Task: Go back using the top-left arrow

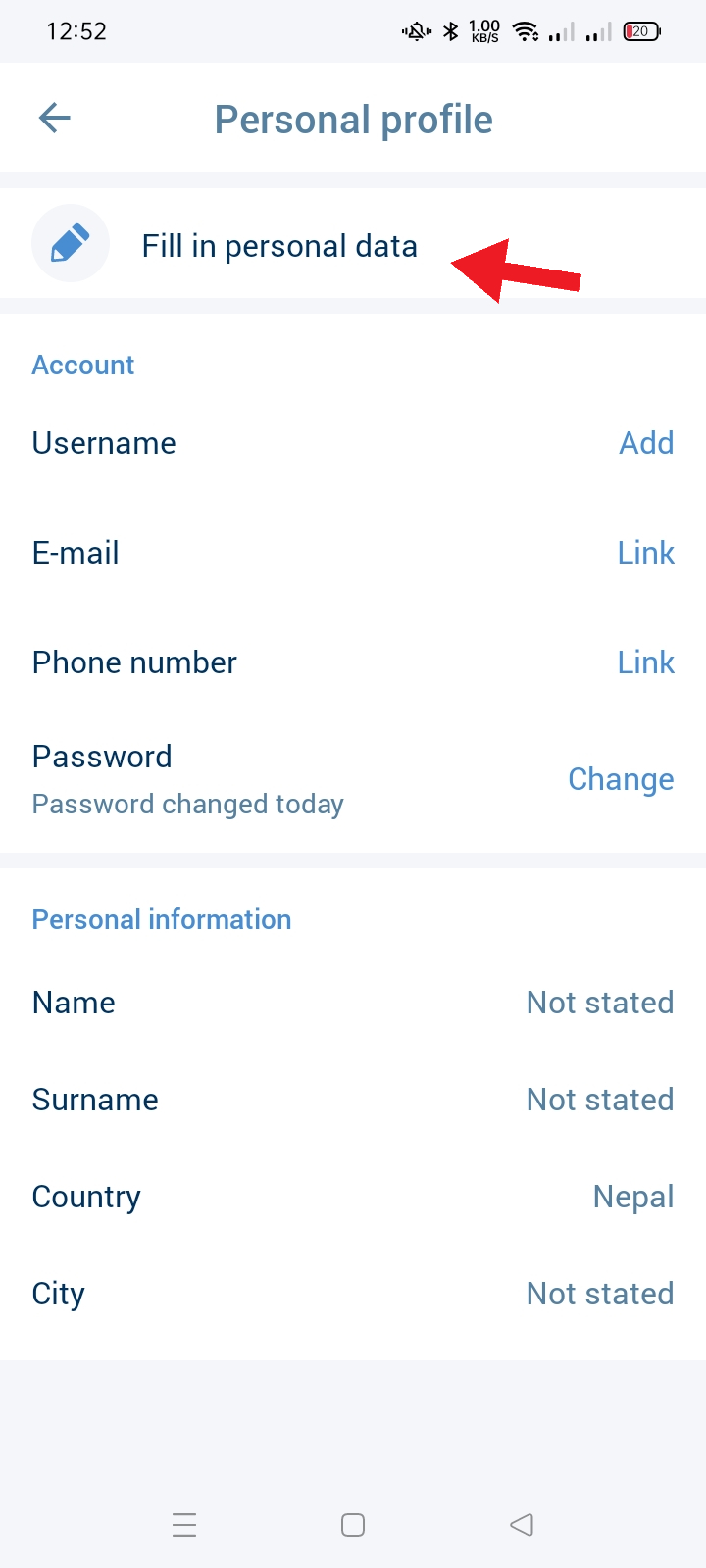Action: pos(55,119)
